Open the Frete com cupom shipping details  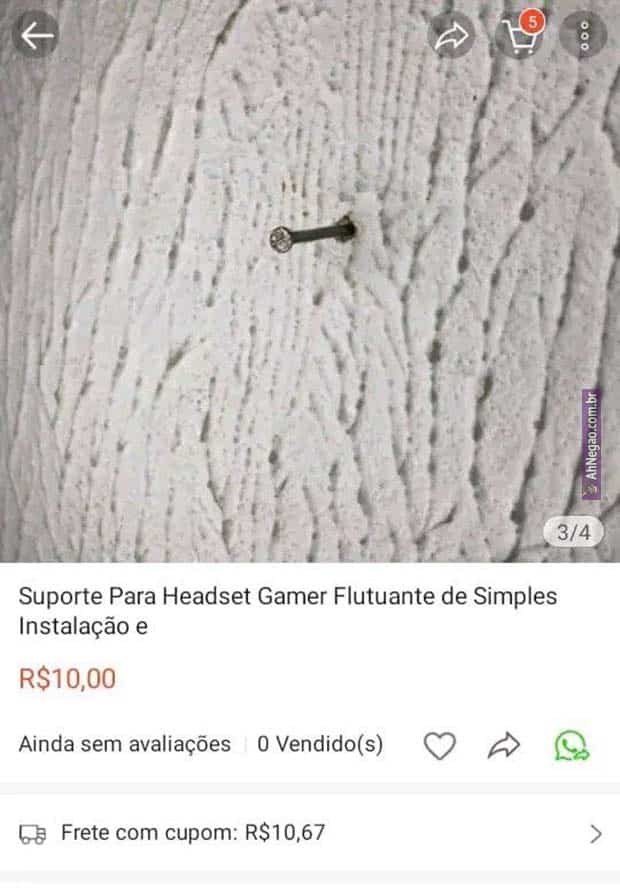coord(310,832)
